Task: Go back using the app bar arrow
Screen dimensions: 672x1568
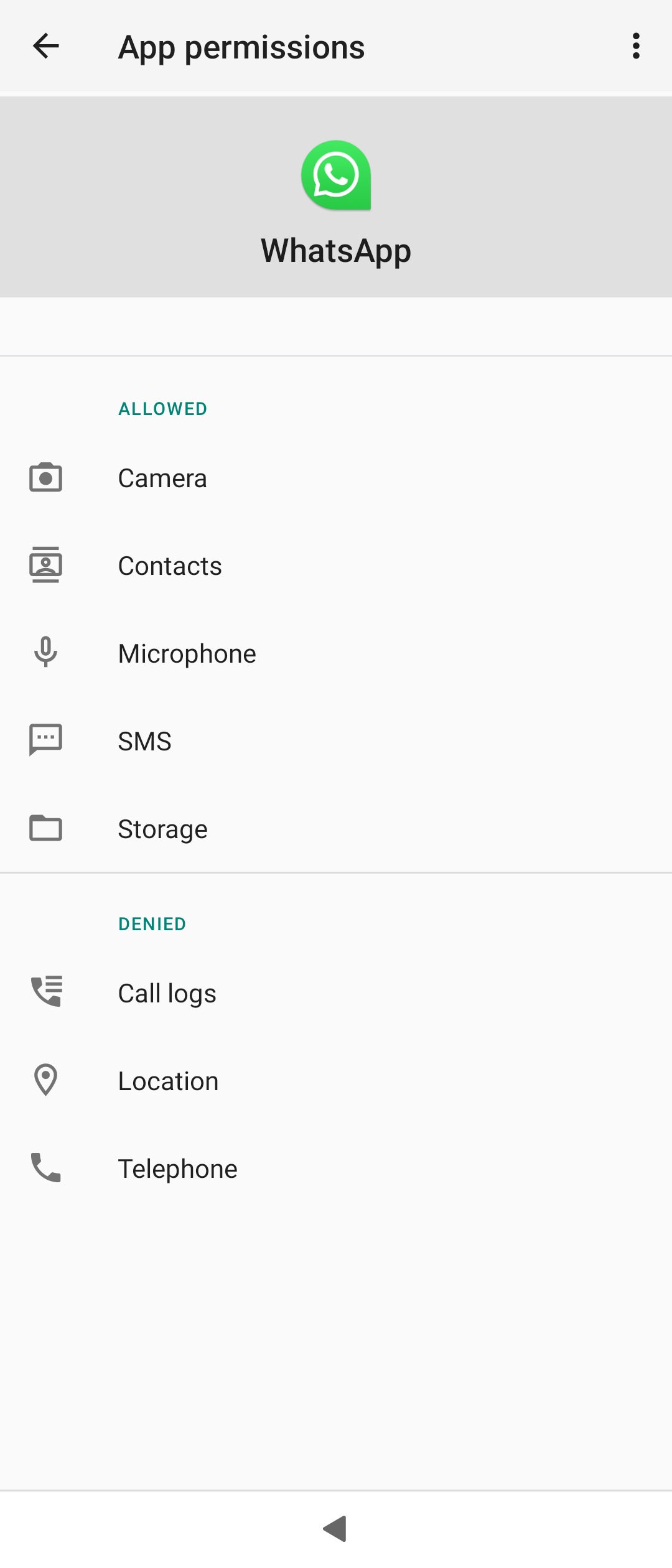Action: 46,46
